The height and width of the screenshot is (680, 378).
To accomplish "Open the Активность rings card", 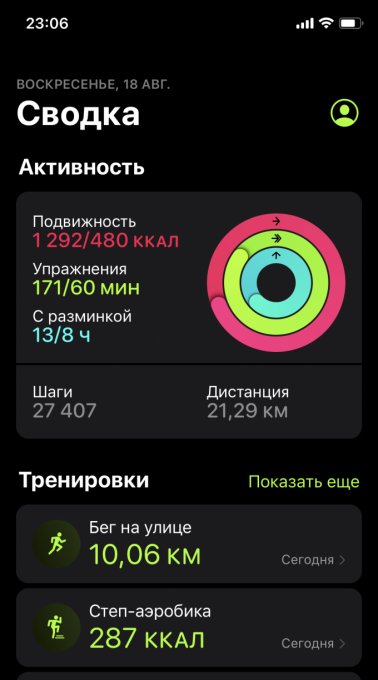I will tap(189, 315).
